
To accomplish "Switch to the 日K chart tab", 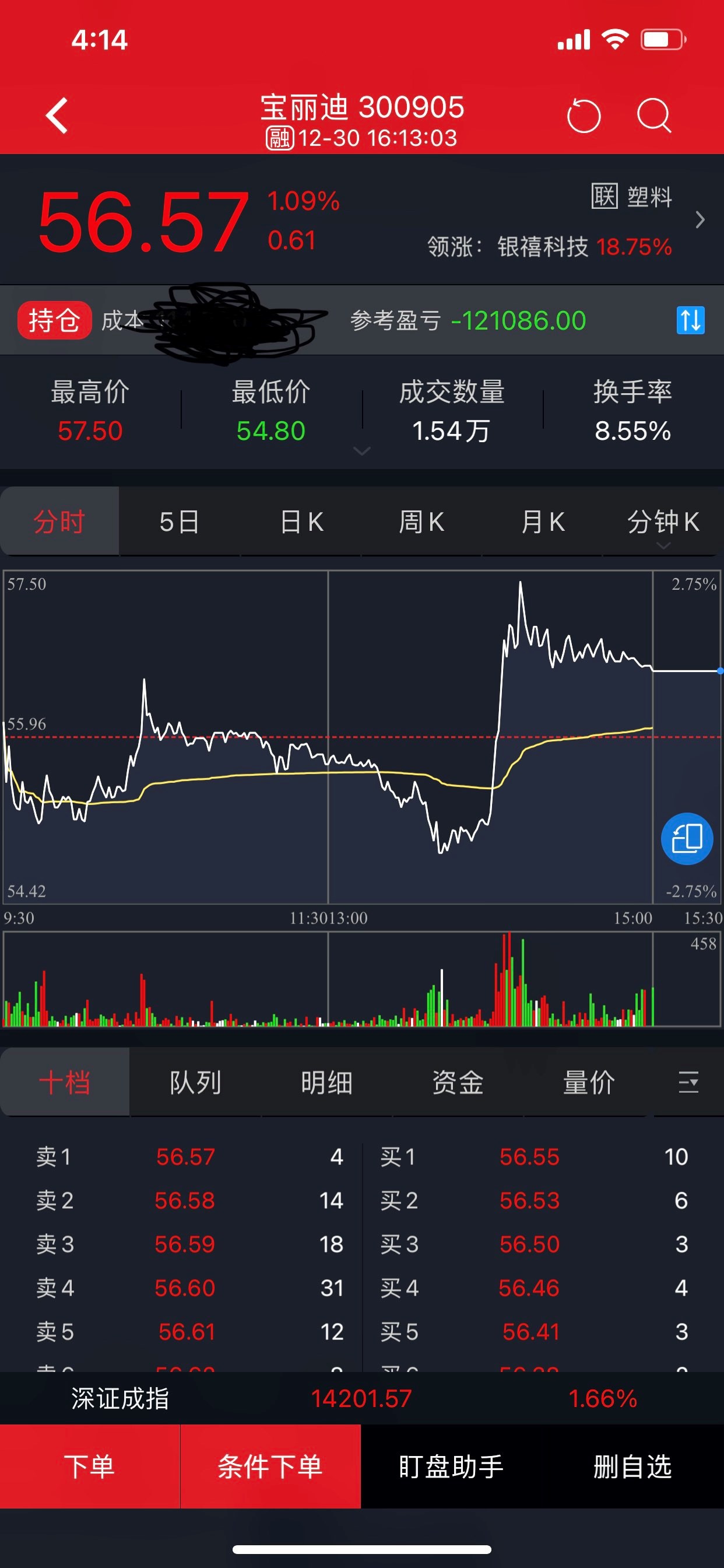I will [x=301, y=521].
